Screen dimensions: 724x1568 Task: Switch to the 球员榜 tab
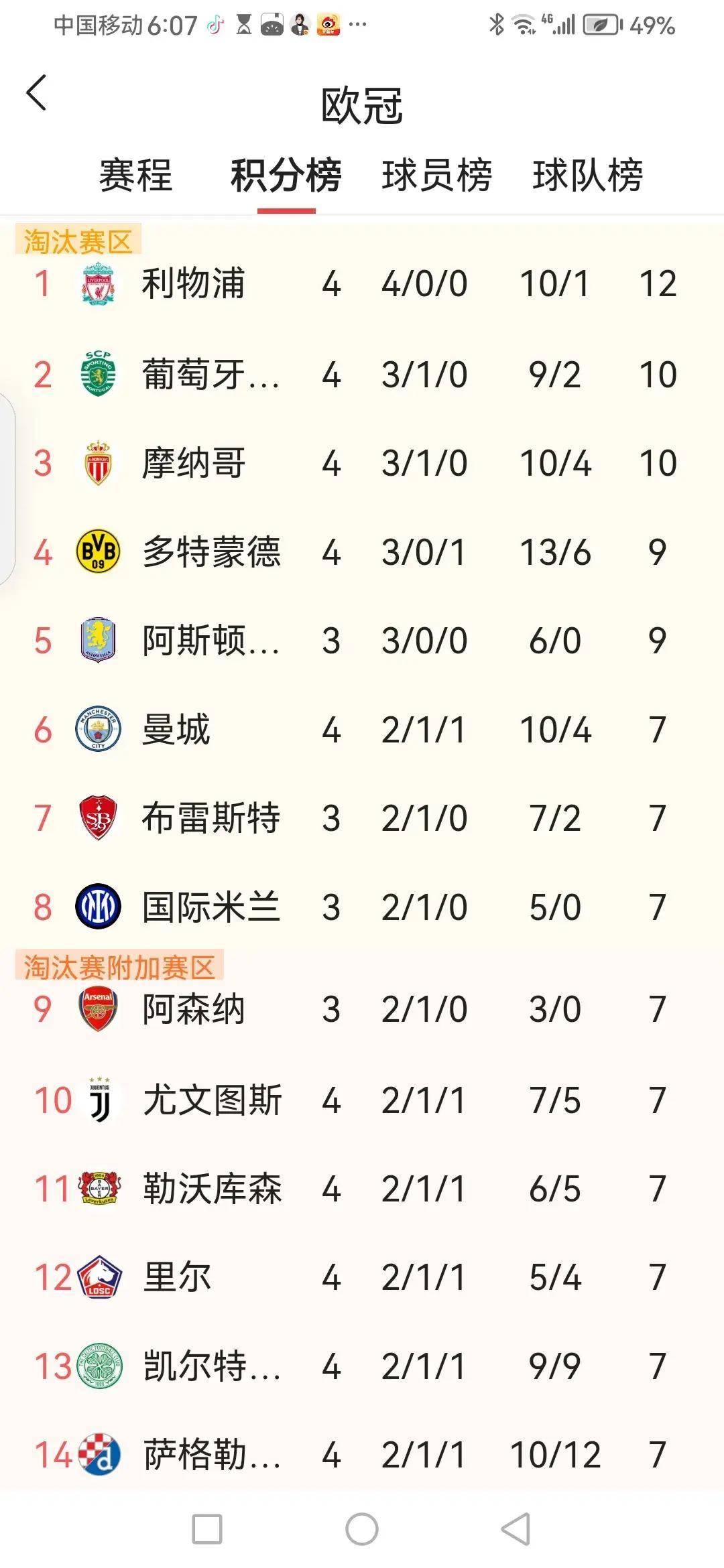(x=436, y=176)
